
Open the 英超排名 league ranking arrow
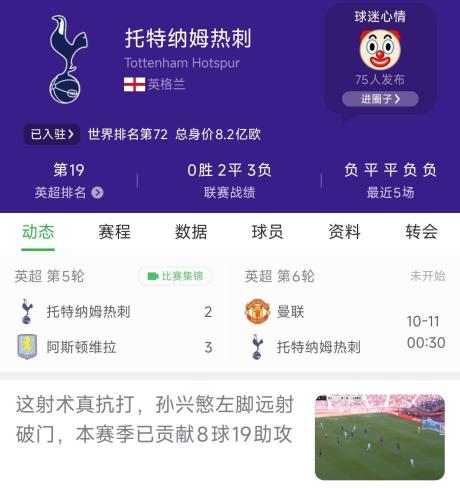pyautogui.click(x=97, y=193)
